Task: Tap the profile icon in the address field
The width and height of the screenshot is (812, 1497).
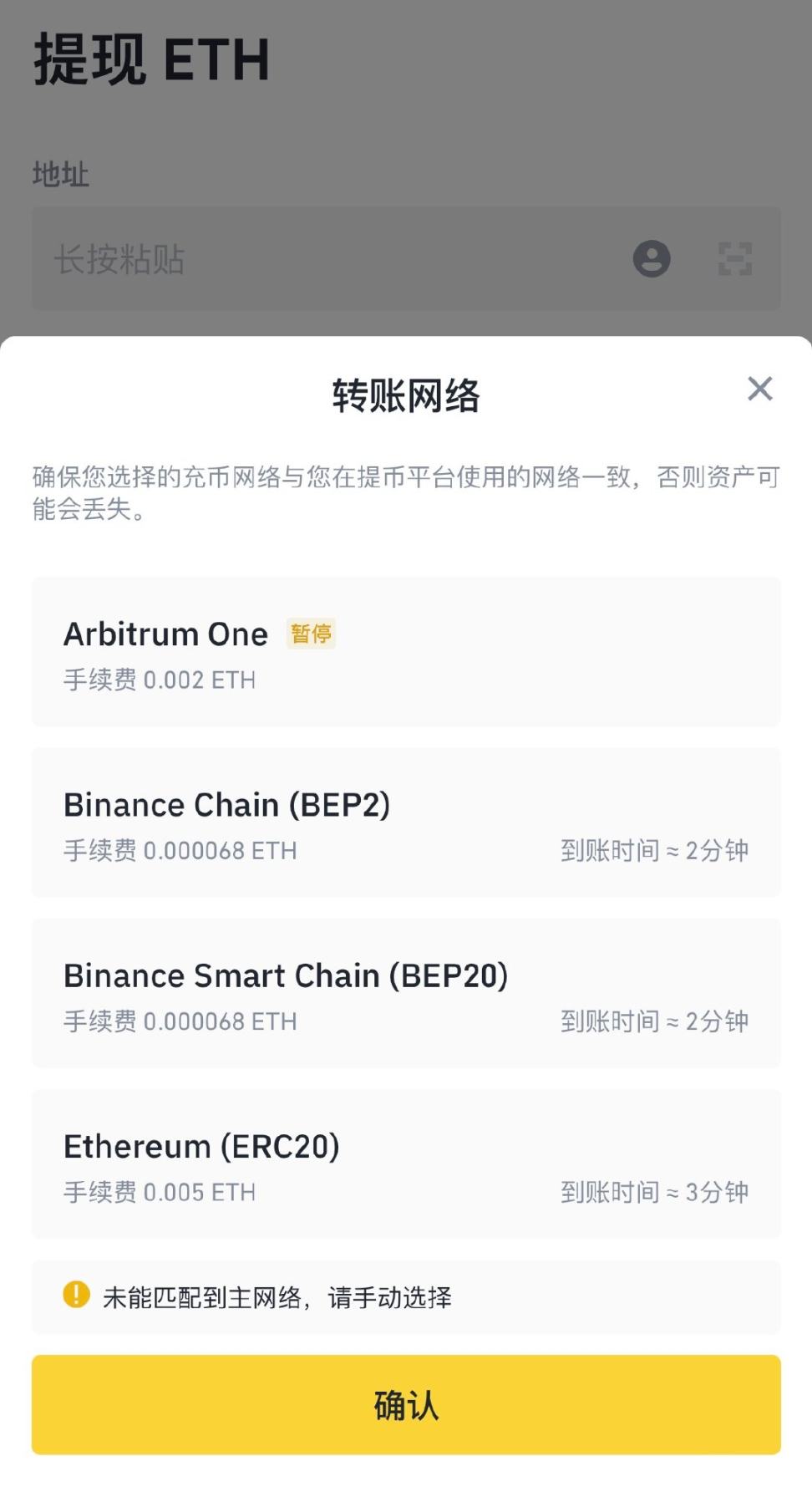Action: (652, 260)
